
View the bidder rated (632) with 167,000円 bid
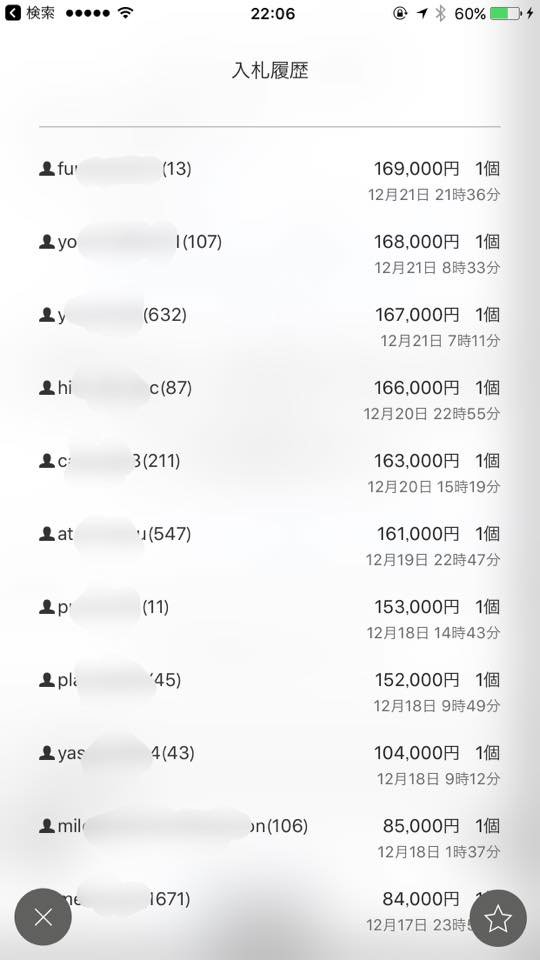[x=113, y=315]
